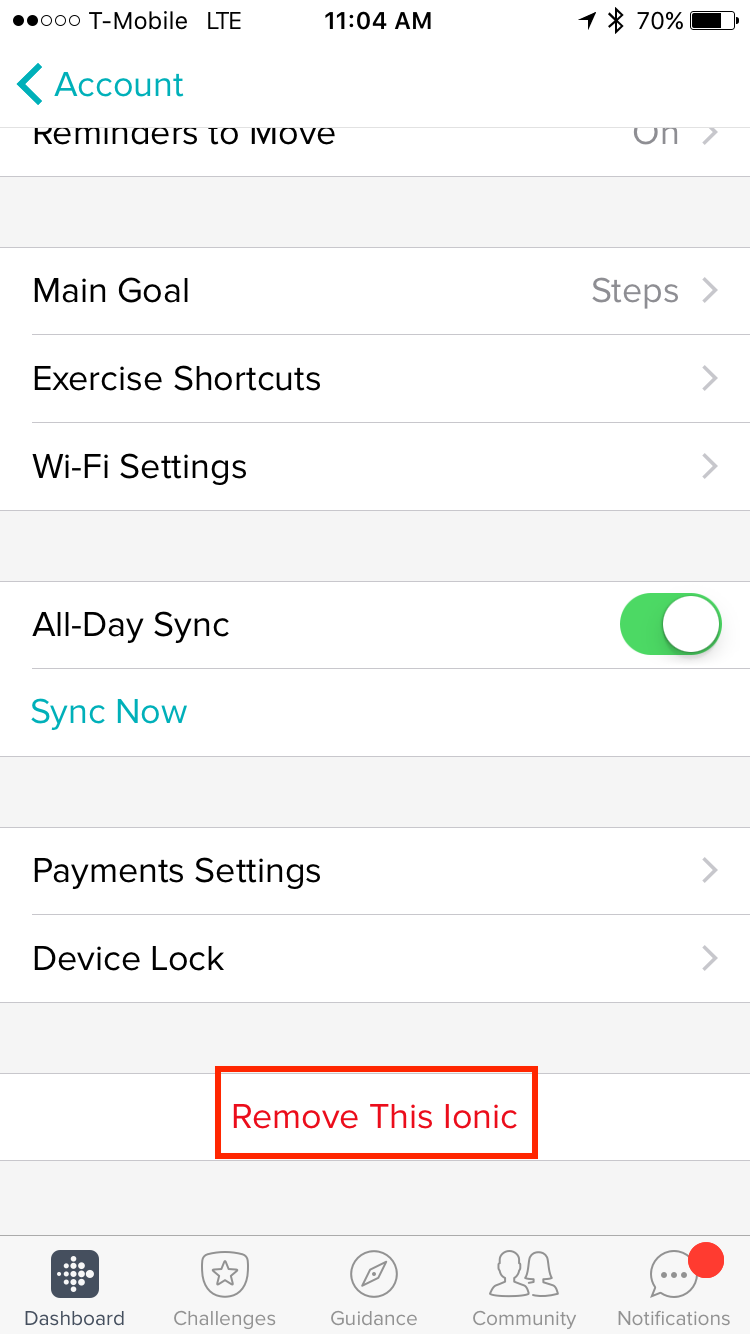Turn off the All-Day Sync switch

point(670,625)
